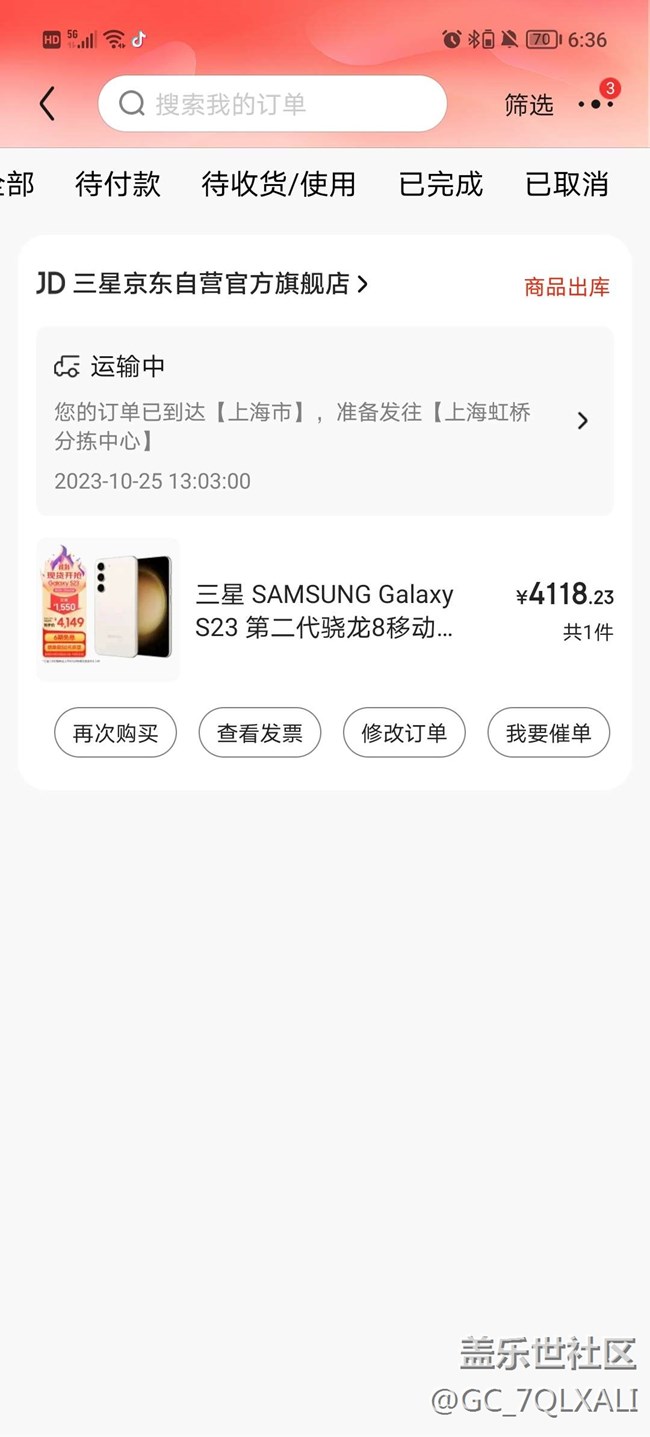Tap 查看发票 to view invoice
The image size is (650, 1437).
tap(260, 733)
